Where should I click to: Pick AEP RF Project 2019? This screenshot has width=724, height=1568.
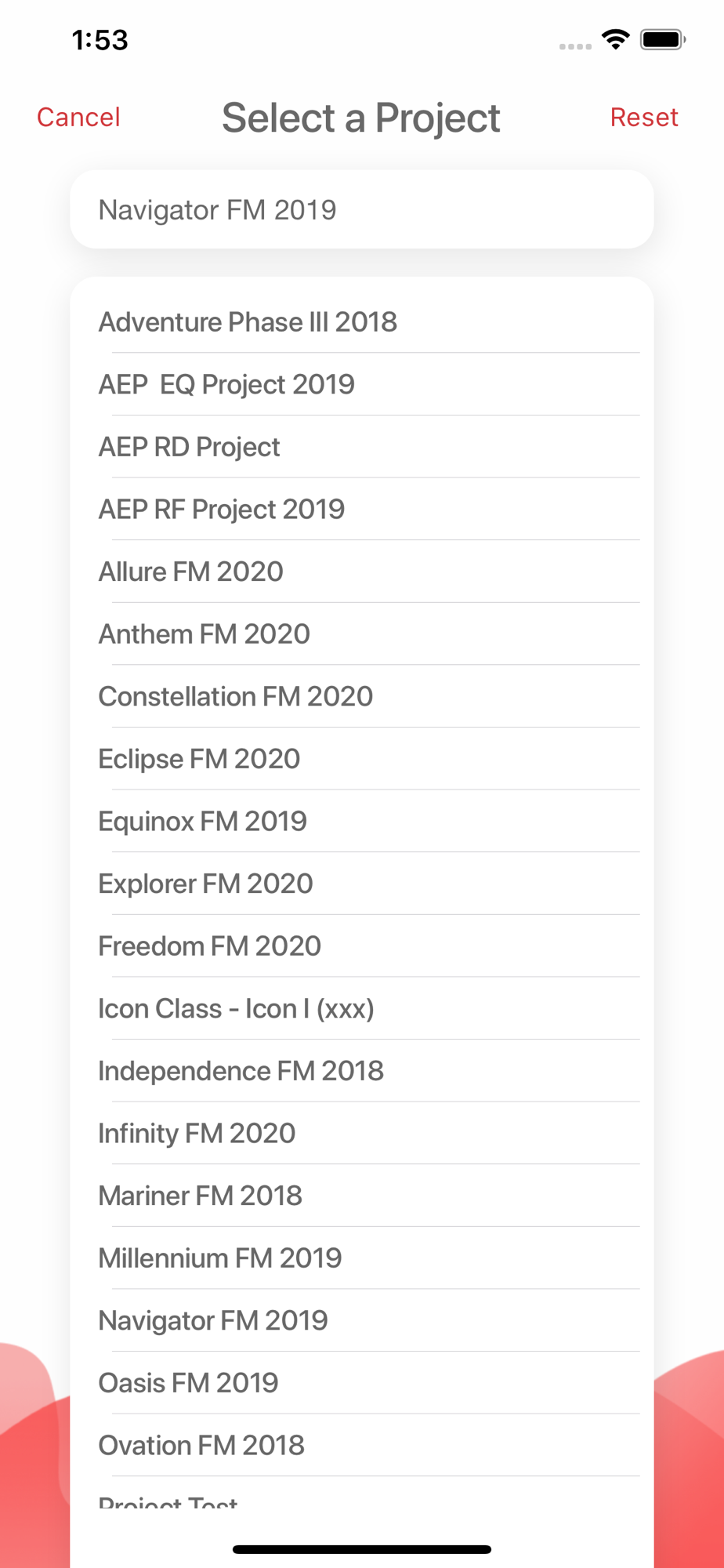362,509
